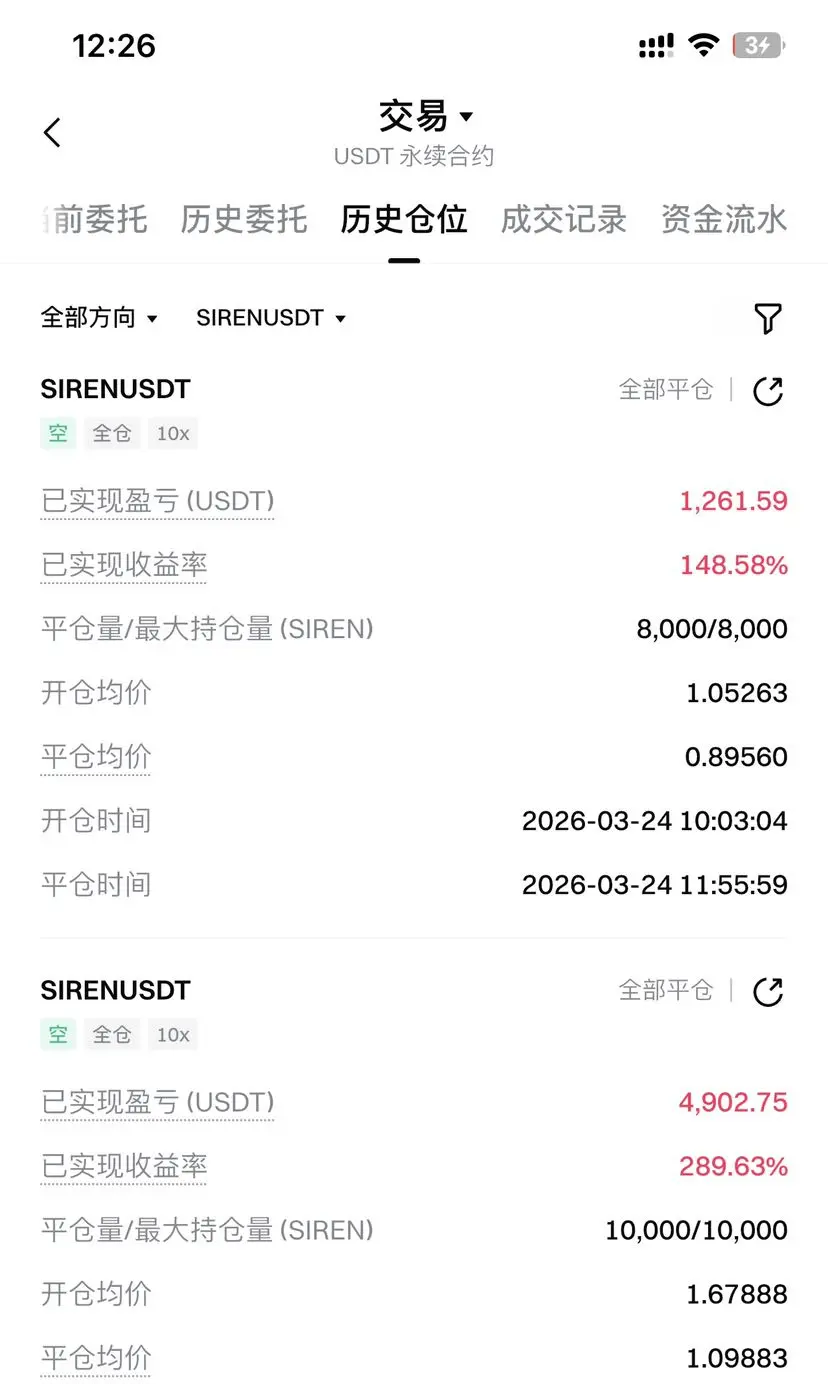
Task: Open the 交易 dropdown in the header
Action: pyautogui.click(x=426, y=117)
